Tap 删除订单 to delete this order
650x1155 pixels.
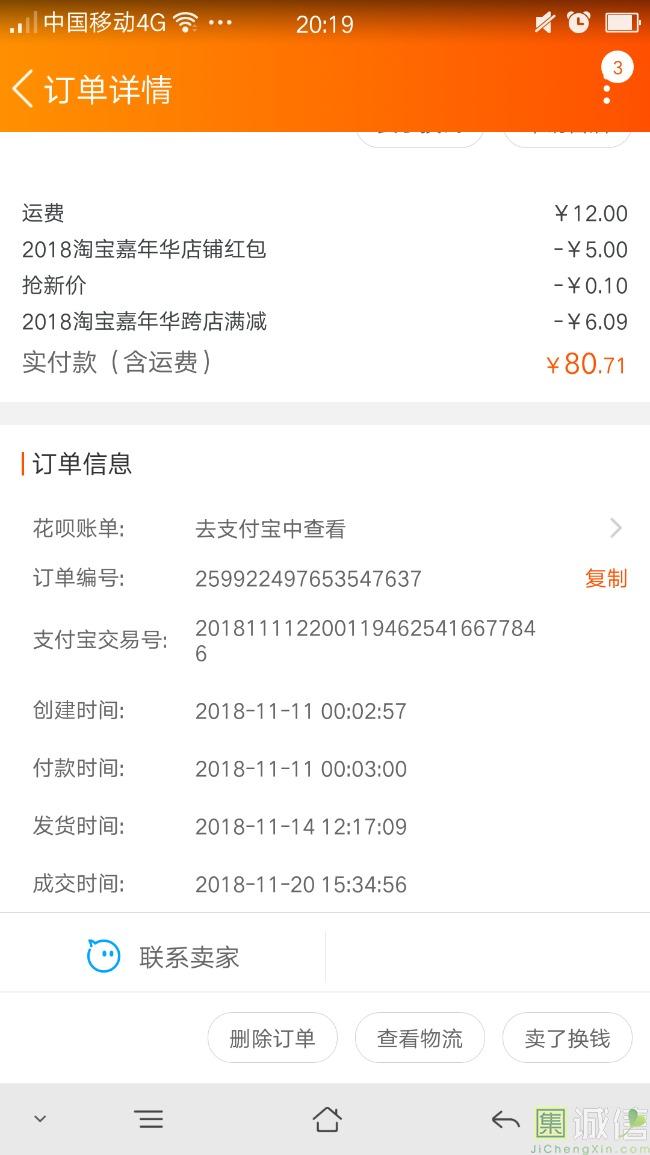[x=272, y=1038]
